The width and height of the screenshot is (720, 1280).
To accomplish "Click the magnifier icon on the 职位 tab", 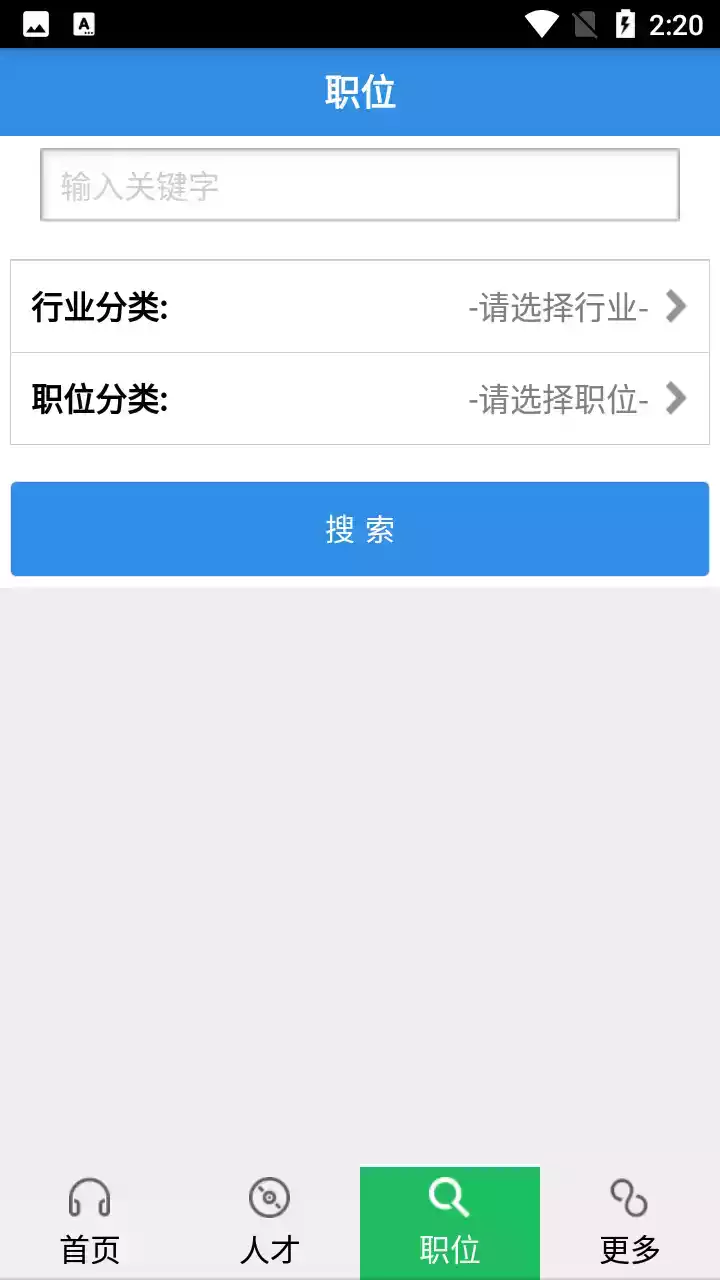I will pos(447,1195).
